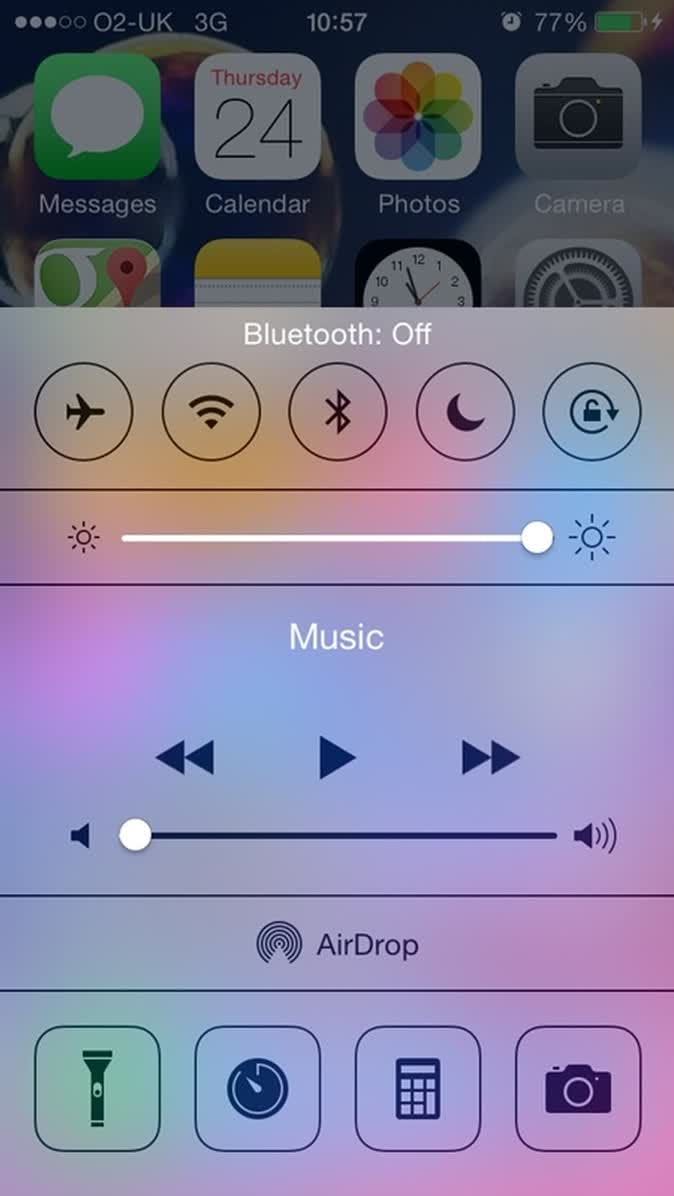
Task: Toggle Wi-Fi in Control Center
Action: [211, 411]
